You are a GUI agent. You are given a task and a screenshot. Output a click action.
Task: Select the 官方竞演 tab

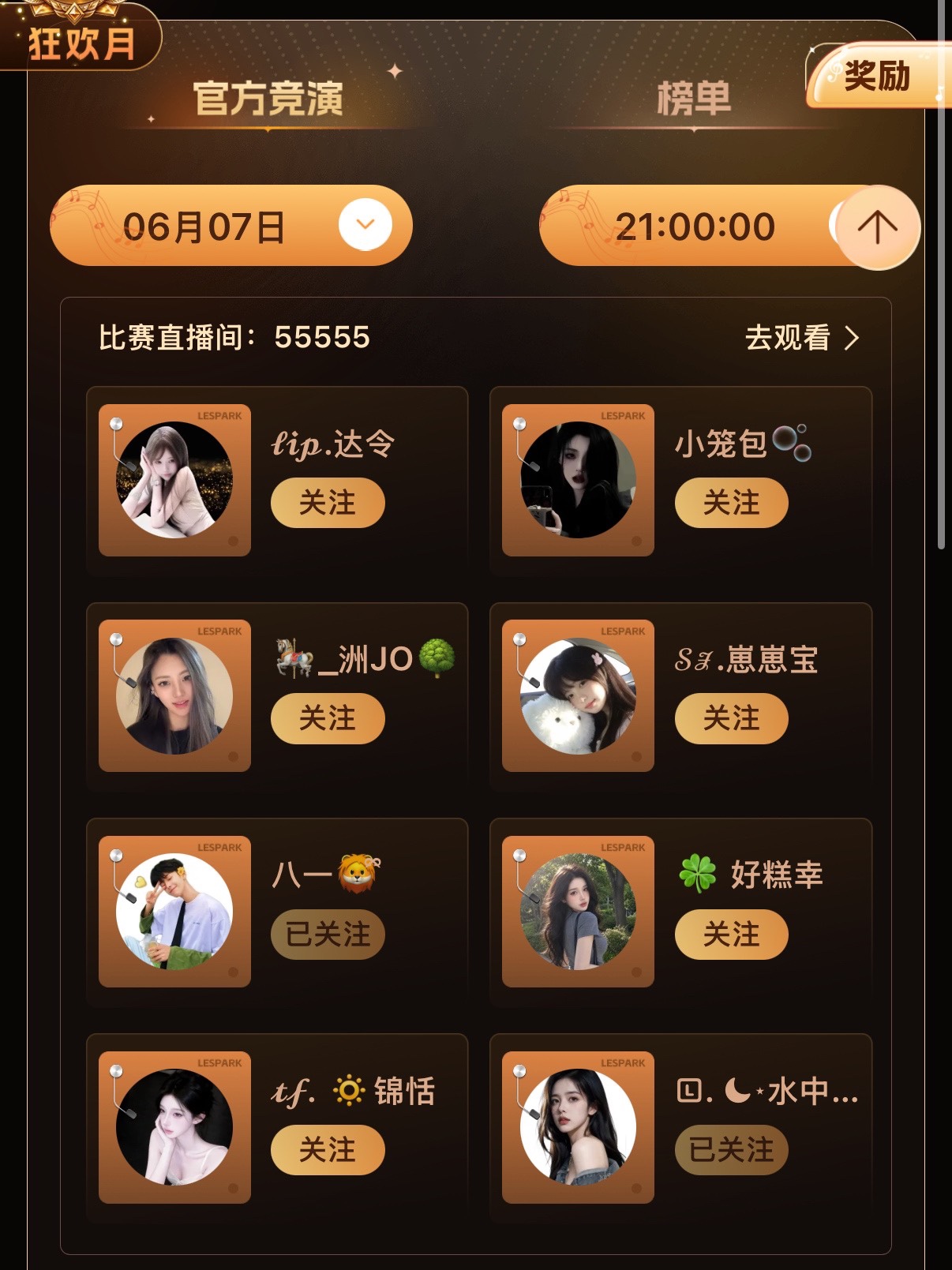click(x=268, y=99)
